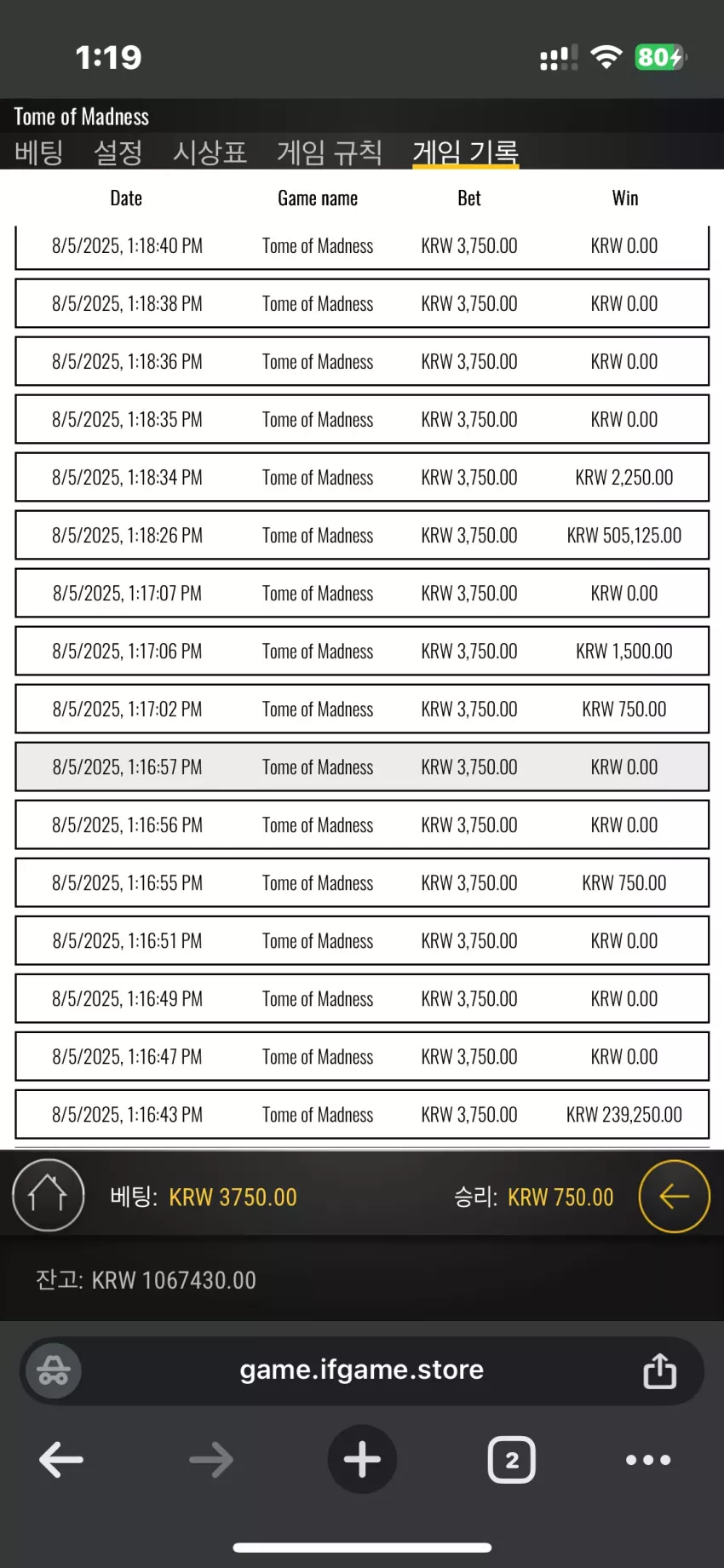
Task: Switch to the 베팅 tab
Action: pos(39,152)
